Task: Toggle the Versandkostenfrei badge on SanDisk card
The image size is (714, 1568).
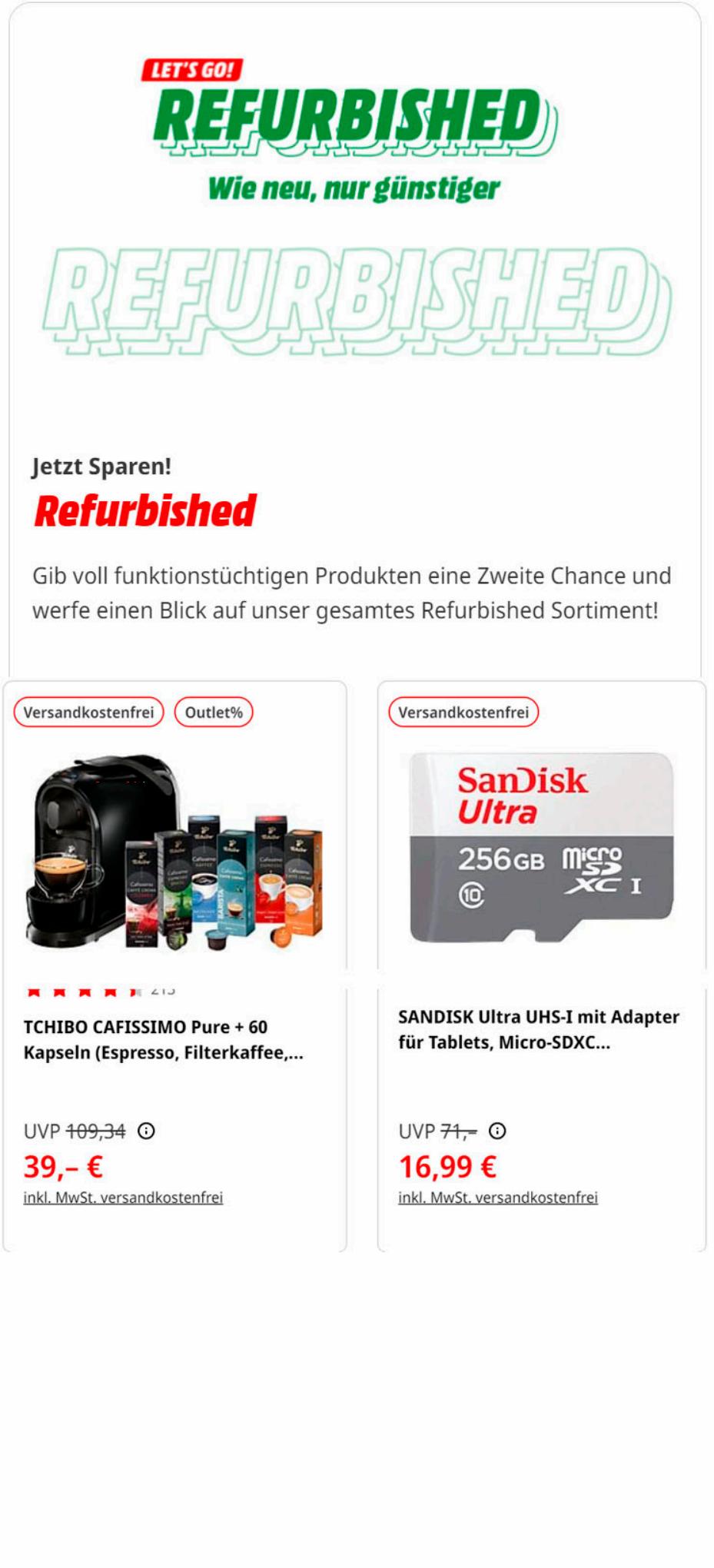Action: pos(464,713)
